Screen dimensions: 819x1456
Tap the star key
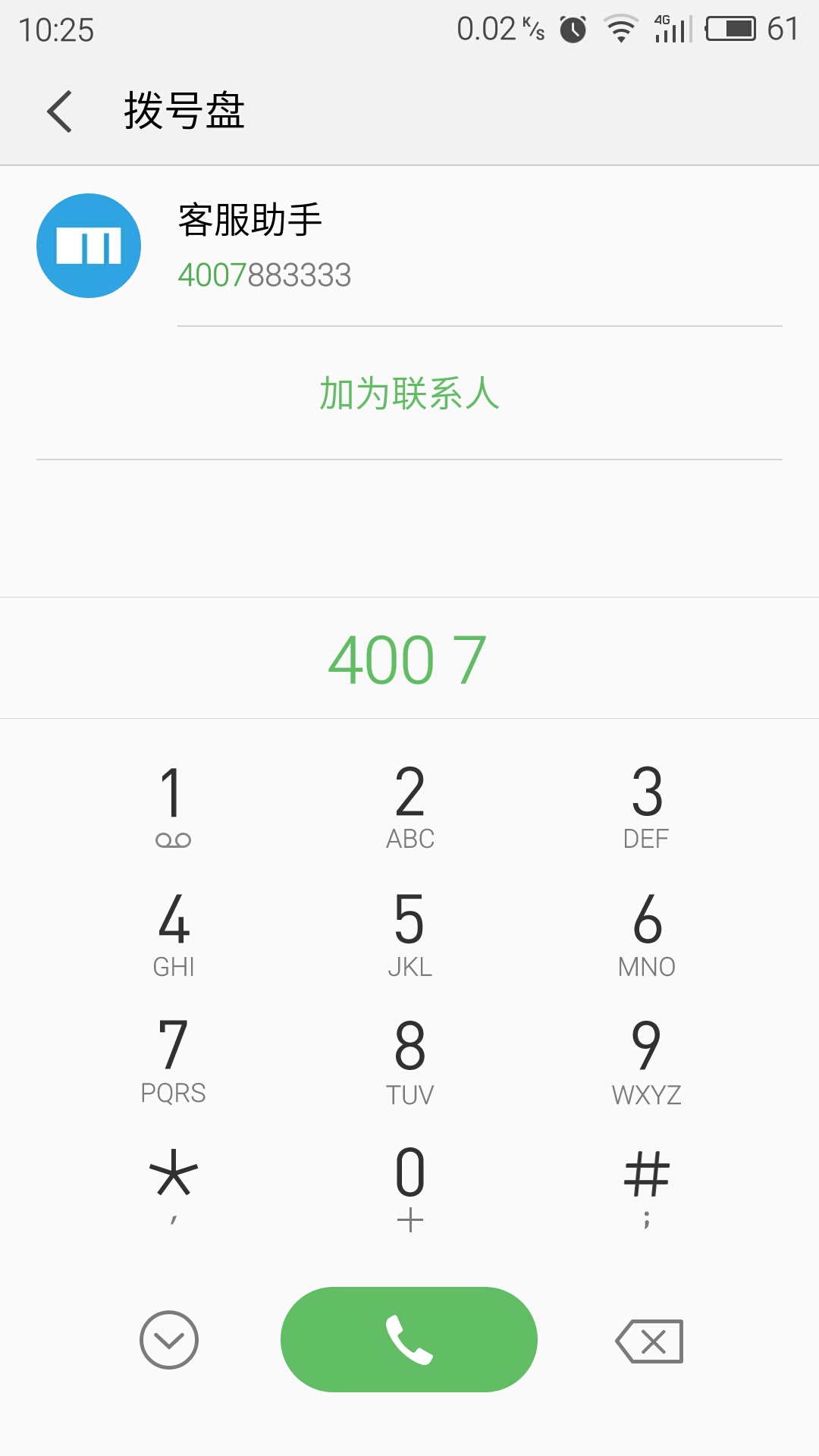174,1186
